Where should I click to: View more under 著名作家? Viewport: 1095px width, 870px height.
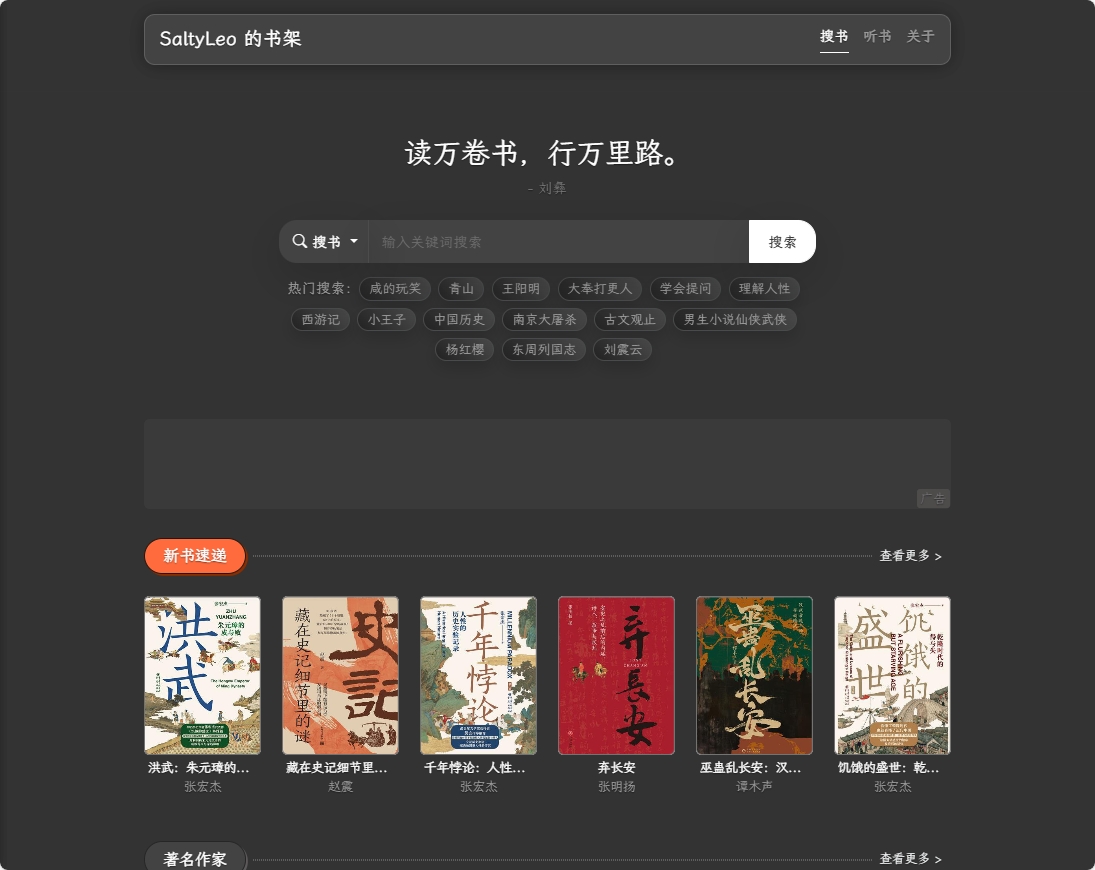910,859
